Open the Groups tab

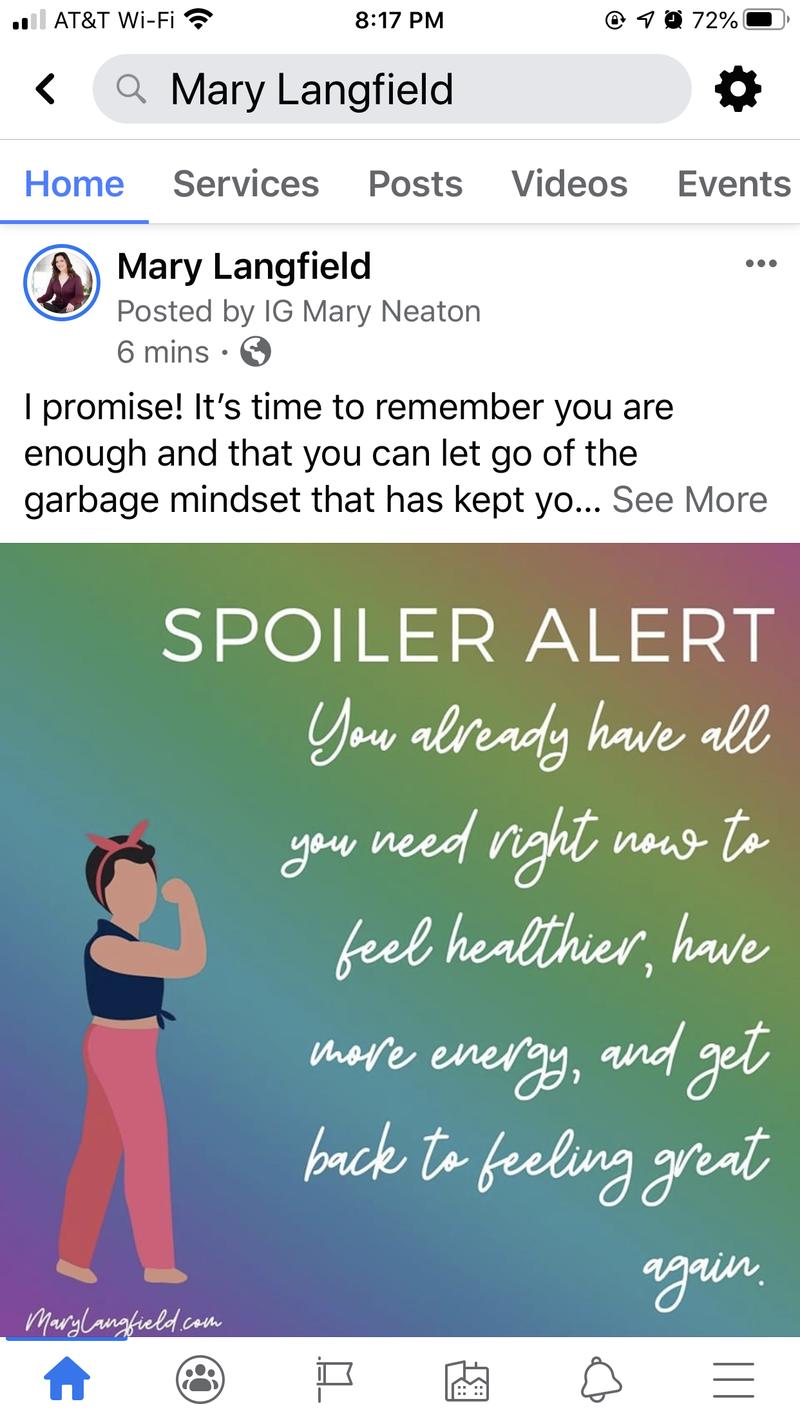[200, 1381]
